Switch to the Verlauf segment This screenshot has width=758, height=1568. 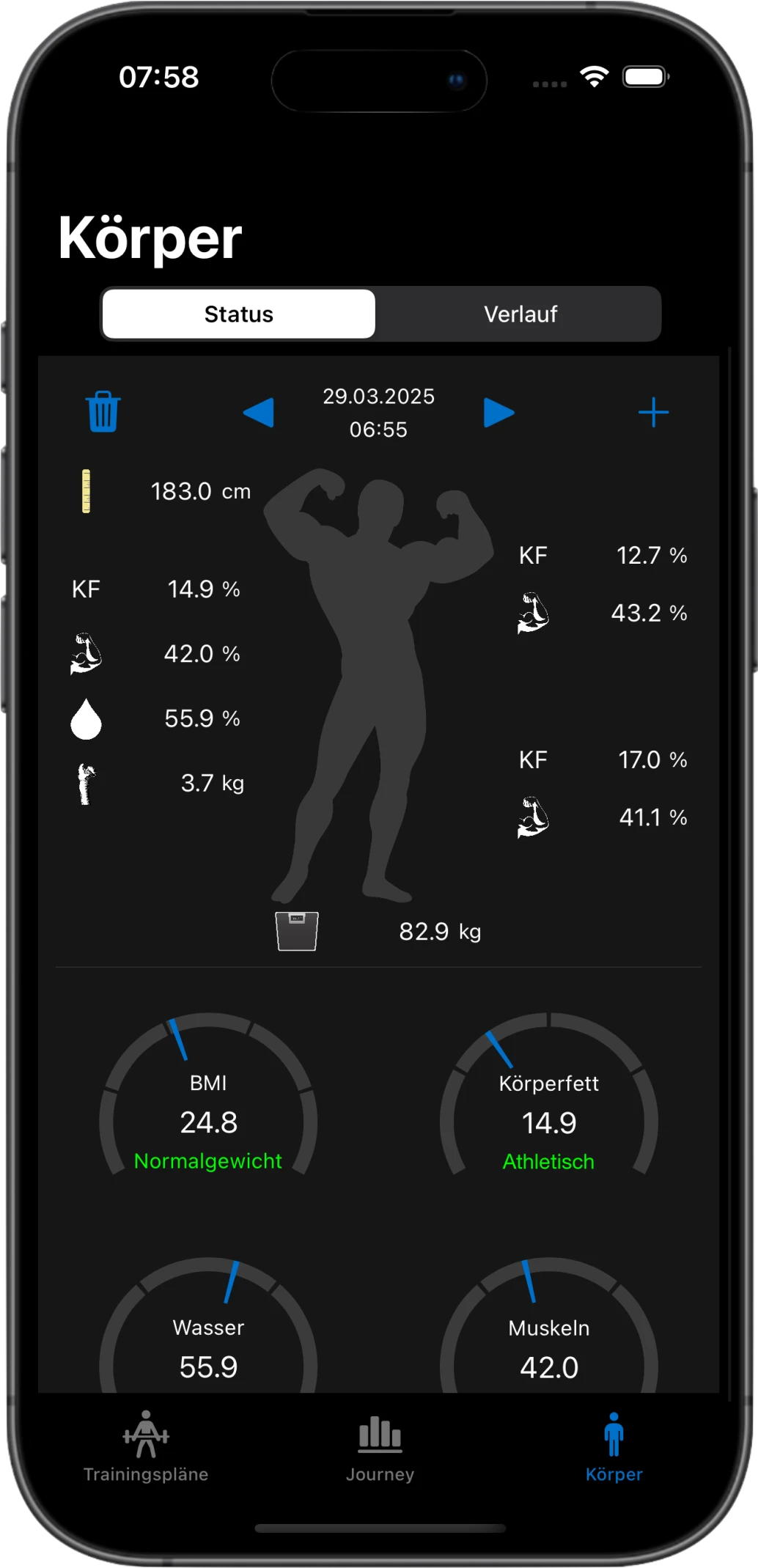coord(520,314)
